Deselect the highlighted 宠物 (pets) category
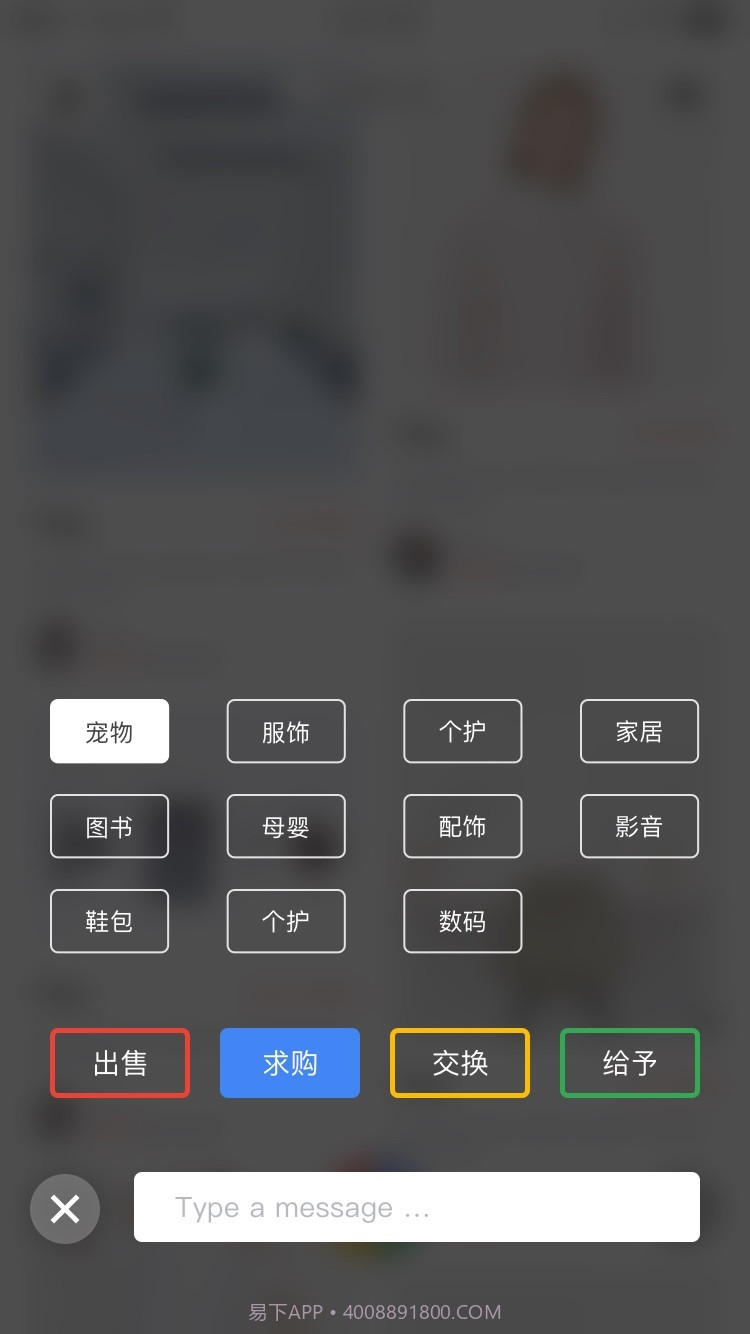The image size is (750, 1334). (109, 731)
